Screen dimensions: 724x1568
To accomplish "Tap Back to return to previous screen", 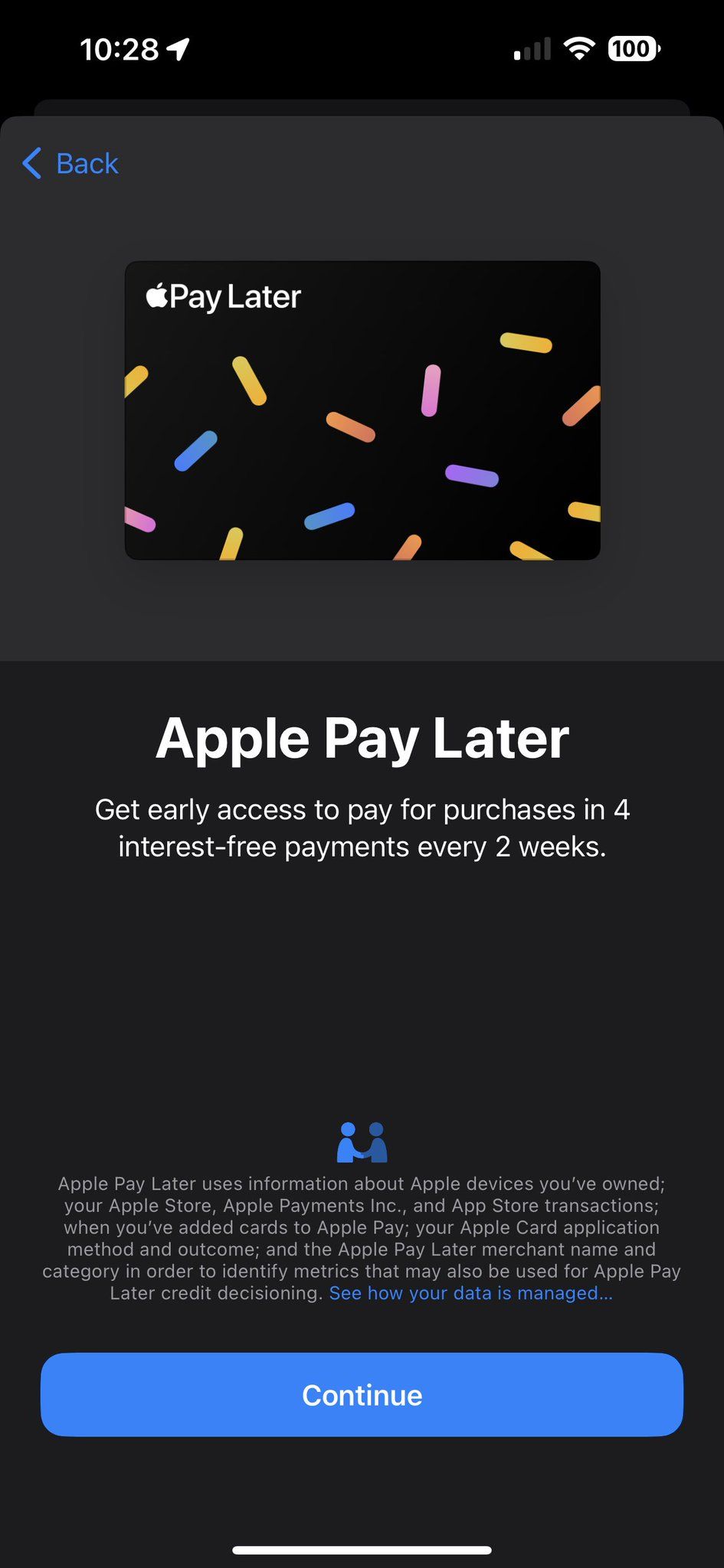I will point(84,163).
